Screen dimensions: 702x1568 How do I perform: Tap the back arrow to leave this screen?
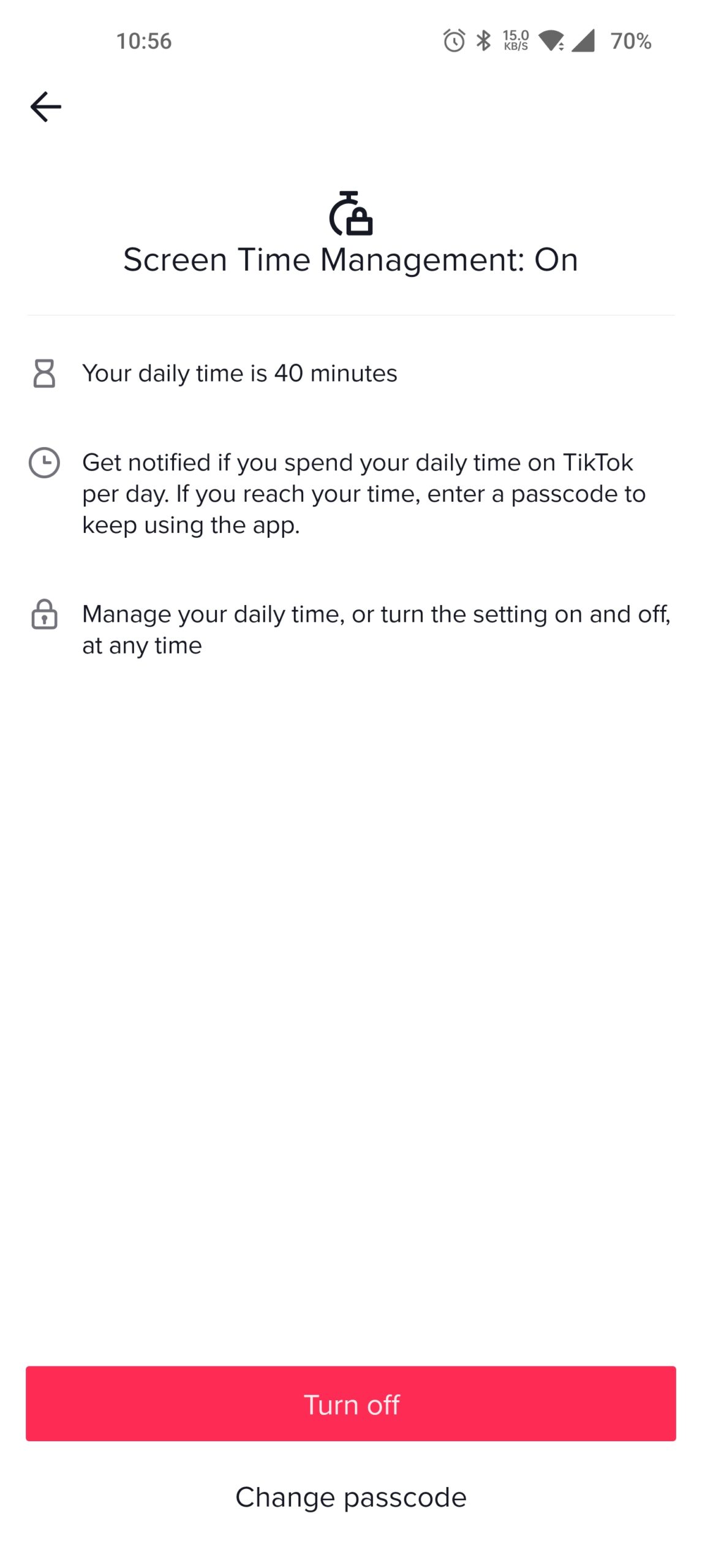click(46, 106)
